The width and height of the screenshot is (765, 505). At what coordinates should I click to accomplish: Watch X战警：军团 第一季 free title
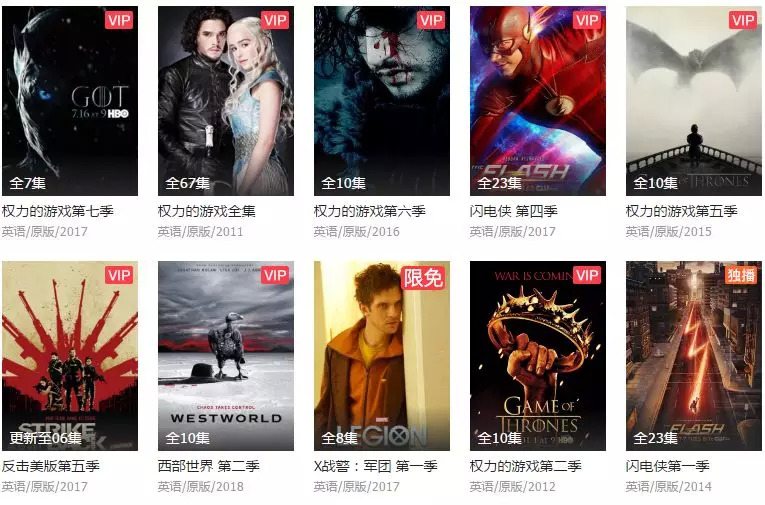[381, 355]
